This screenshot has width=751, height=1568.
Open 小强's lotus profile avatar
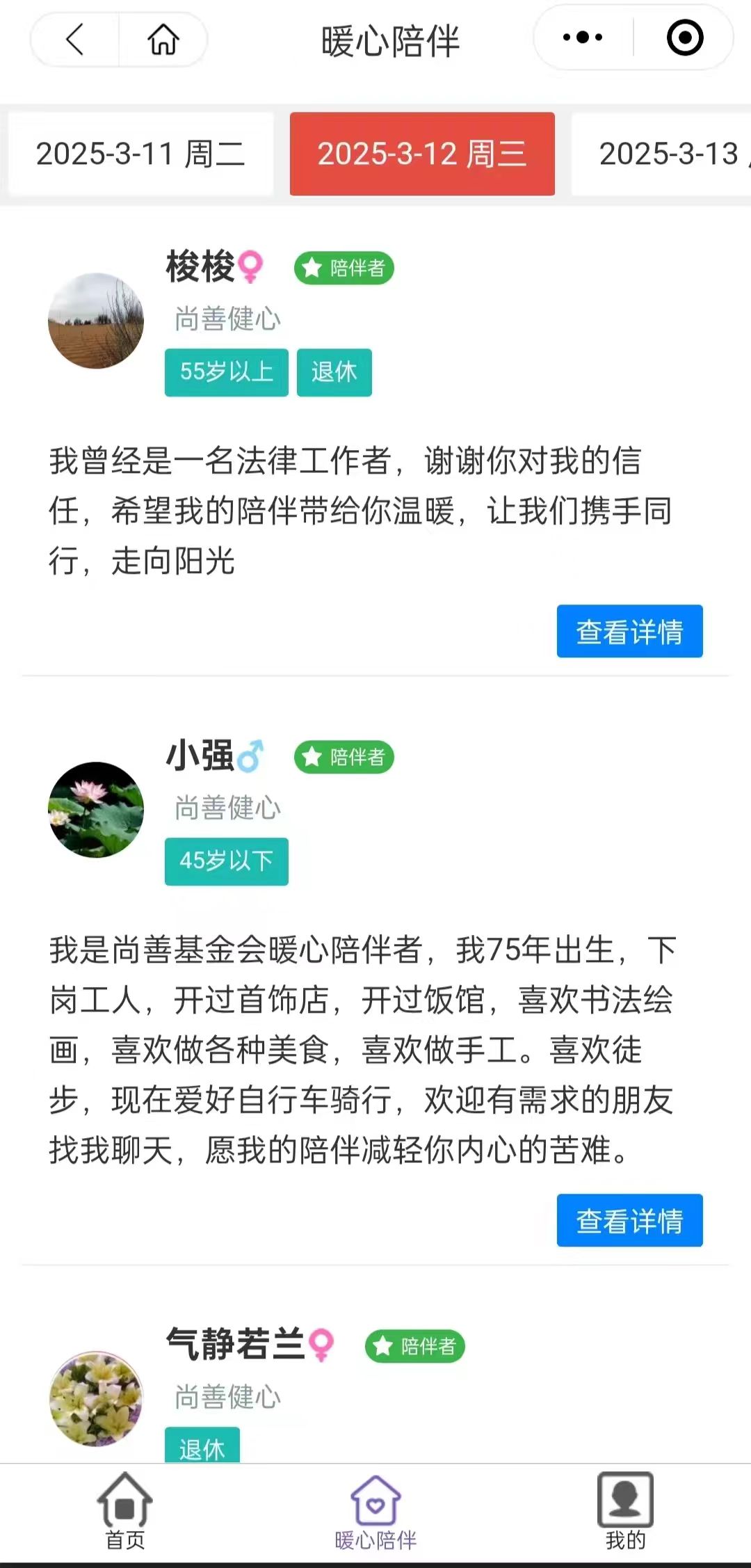96,810
